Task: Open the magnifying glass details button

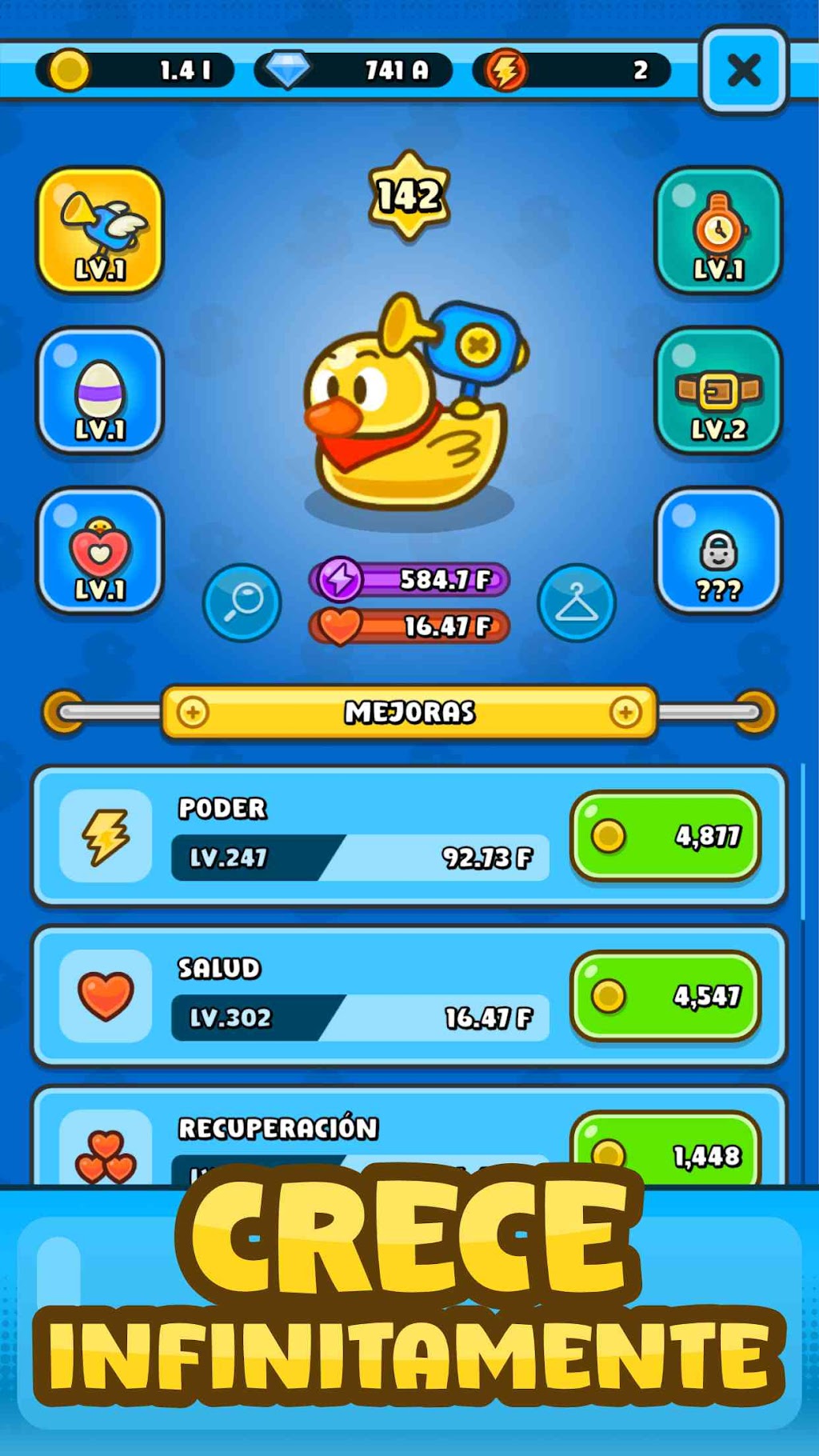Action: 242,602
